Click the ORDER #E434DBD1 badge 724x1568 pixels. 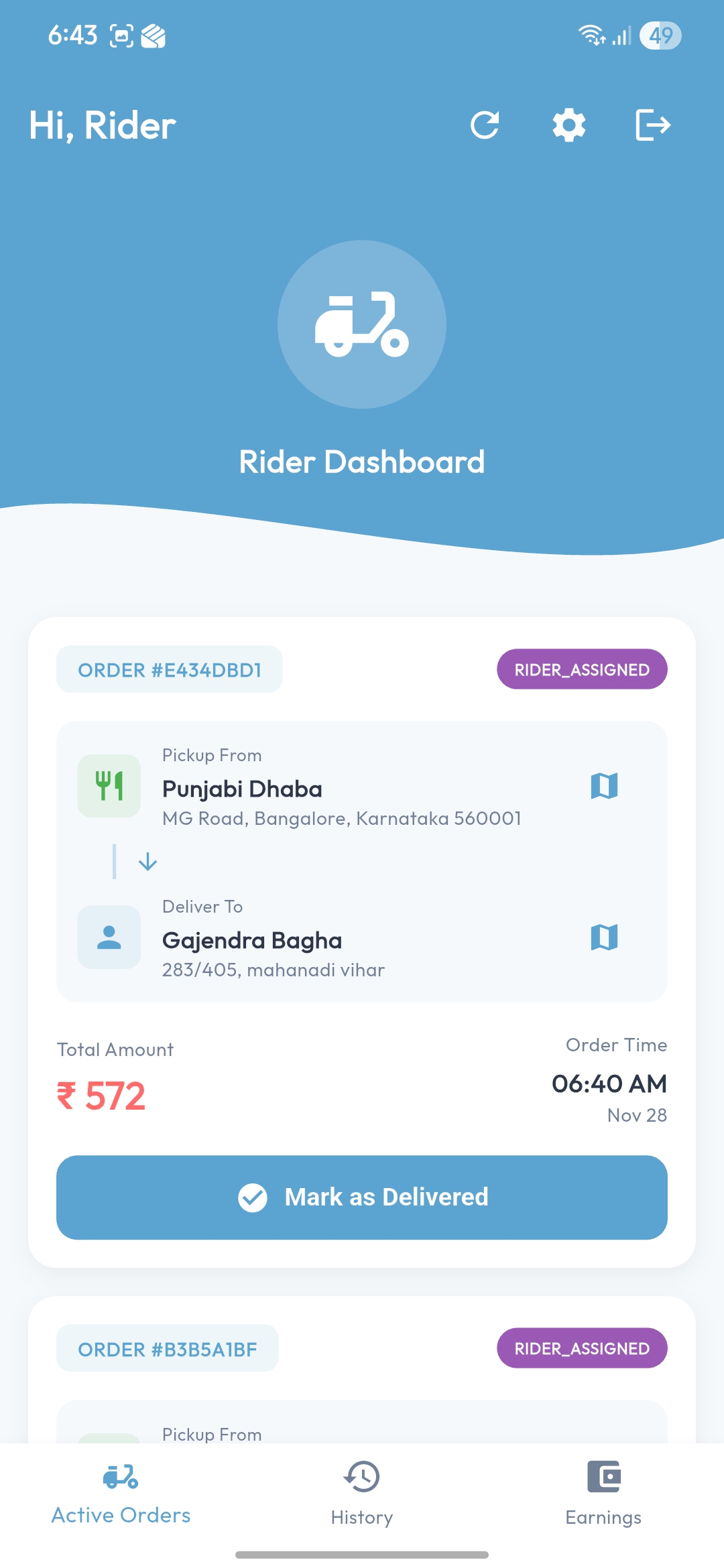[170, 668]
